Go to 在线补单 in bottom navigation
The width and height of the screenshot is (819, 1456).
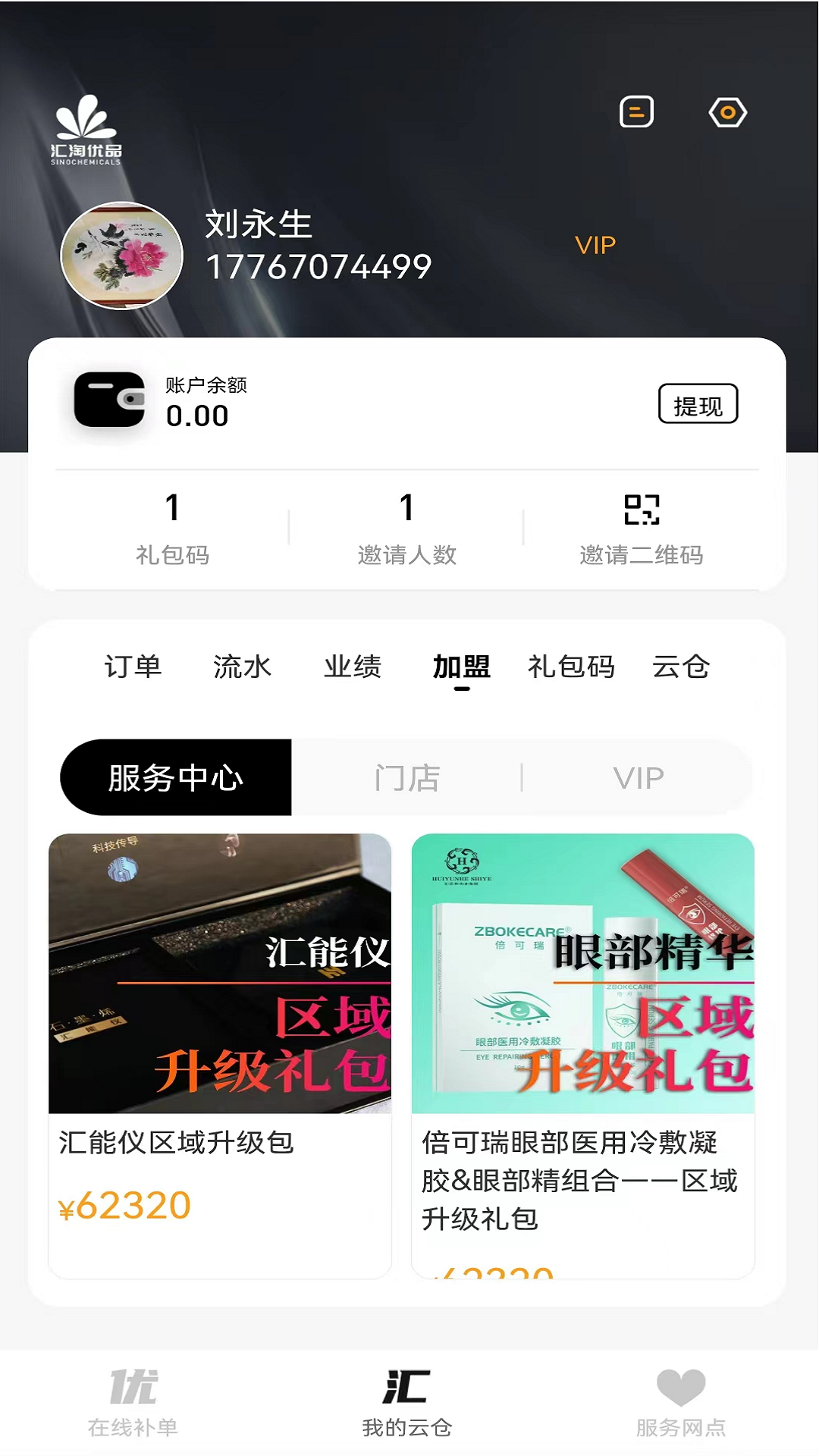[x=133, y=1403]
